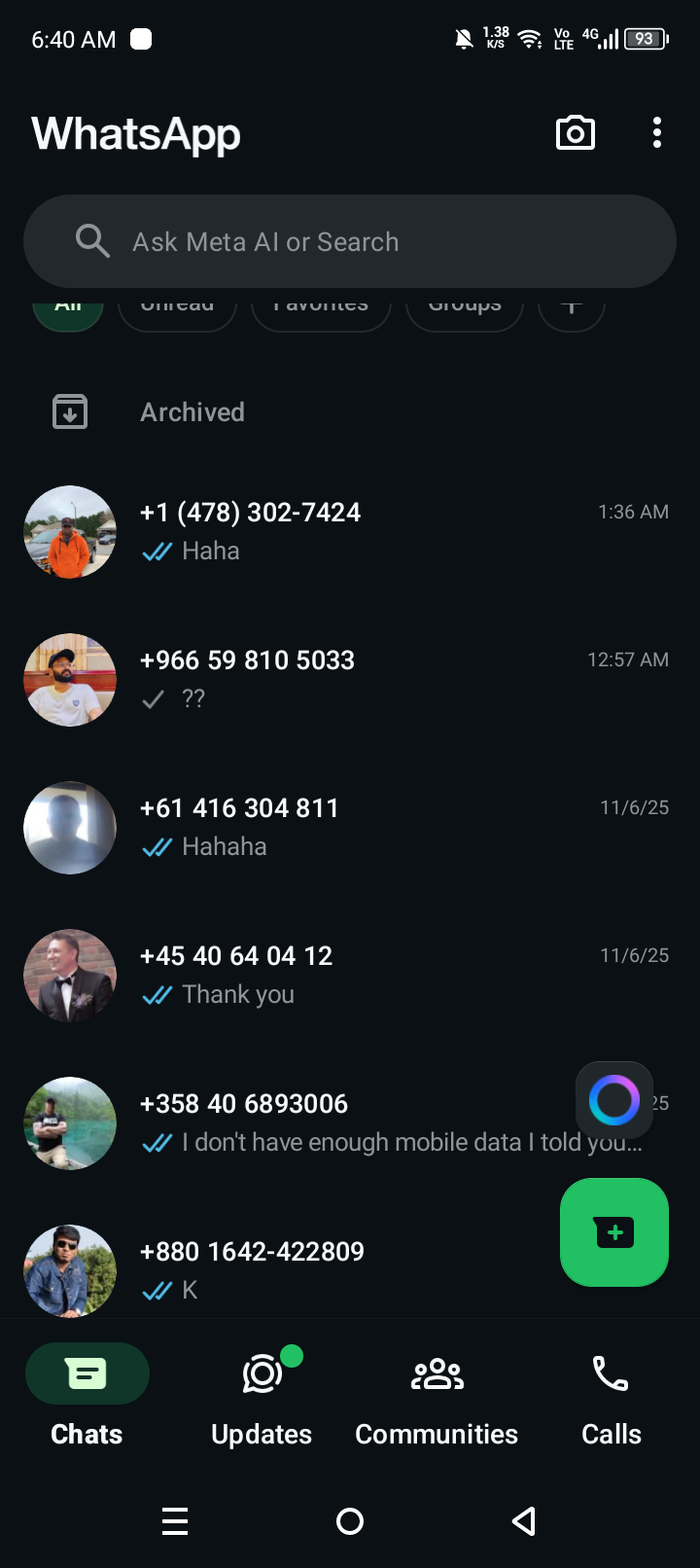View profile photo of +45 40 64 04 12

70,976
